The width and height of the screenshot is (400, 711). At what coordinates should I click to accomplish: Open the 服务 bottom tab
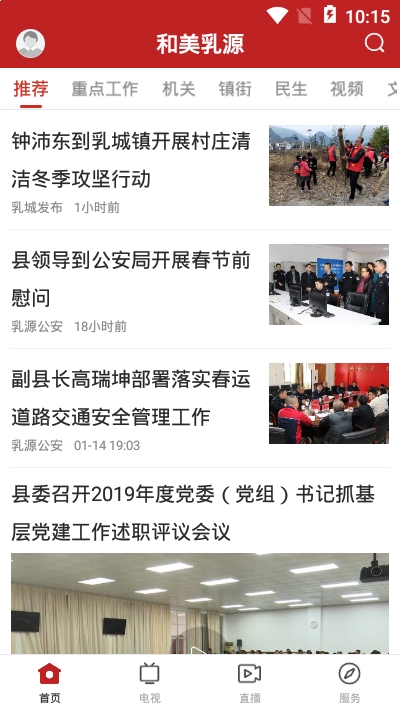pyautogui.click(x=350, y=683)
